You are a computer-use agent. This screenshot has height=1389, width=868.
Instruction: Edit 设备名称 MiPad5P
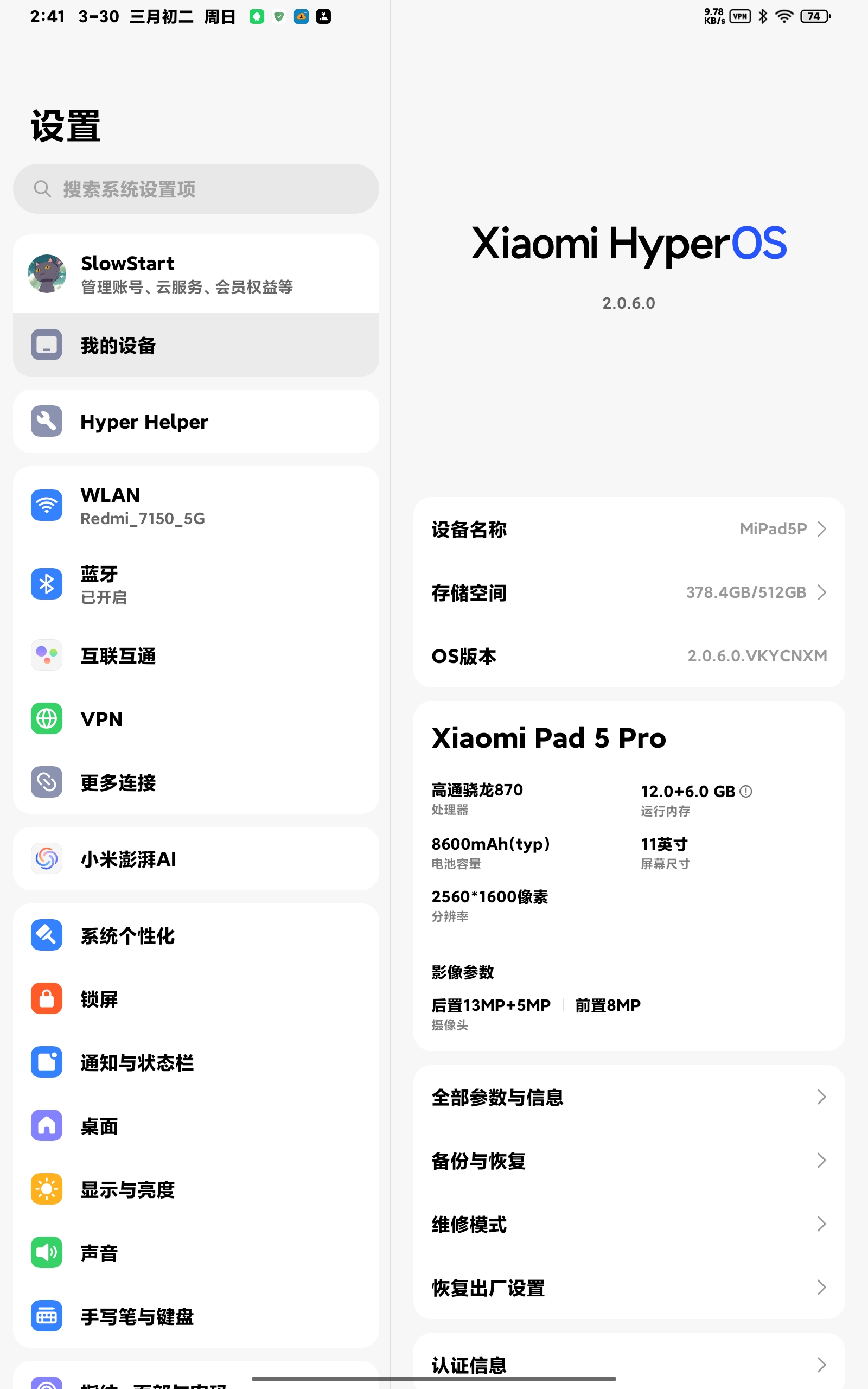(x=629, y=529)
